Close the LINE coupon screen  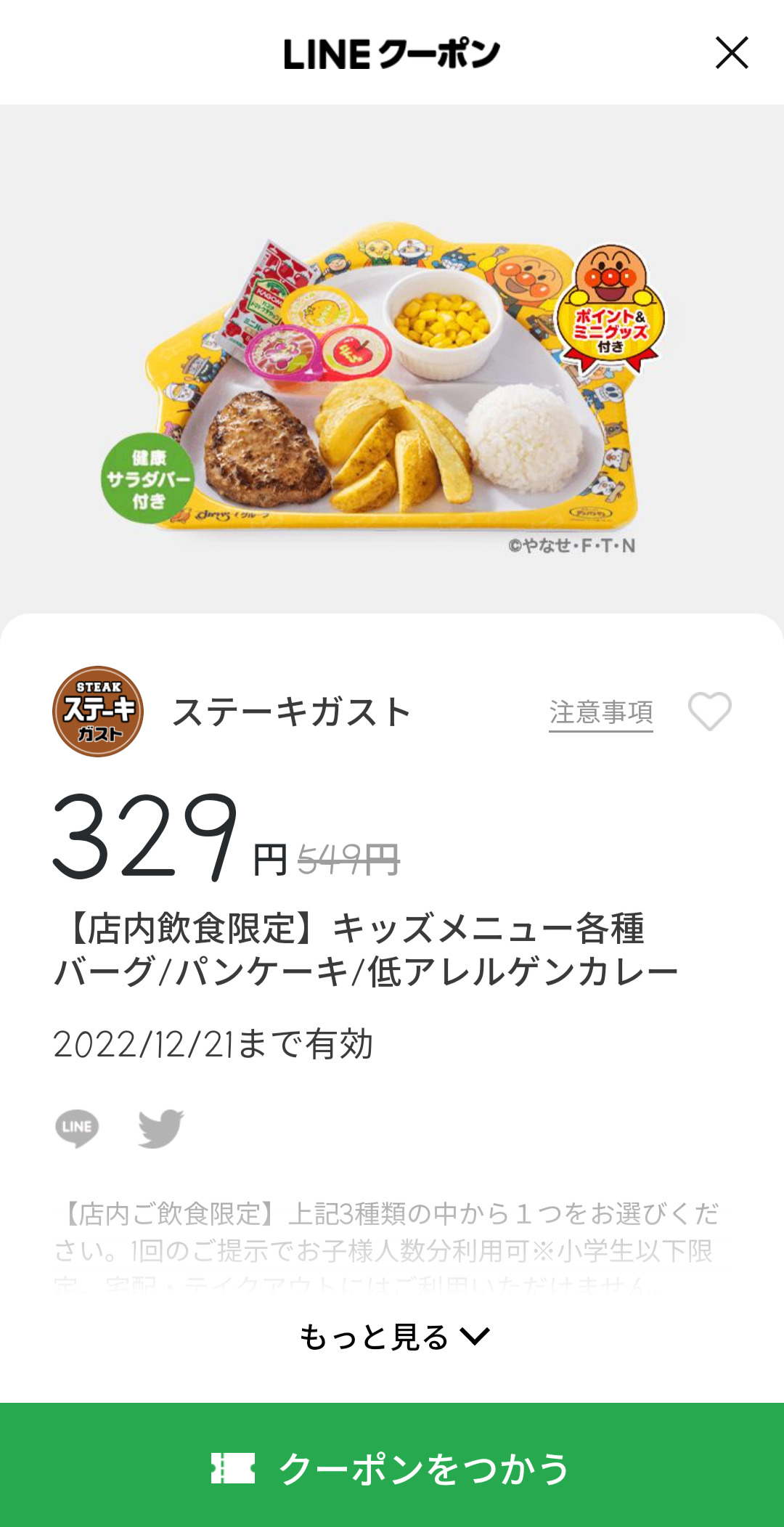coord(731,53)
